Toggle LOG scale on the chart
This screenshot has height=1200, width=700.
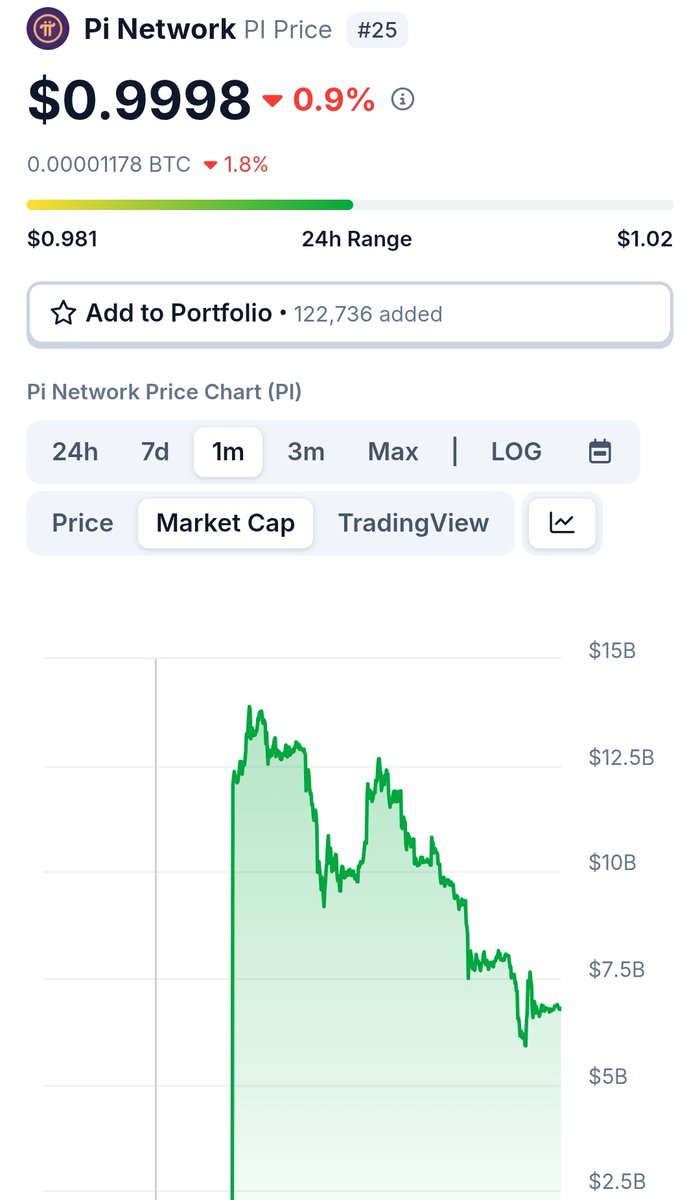(x=516, y=452)
